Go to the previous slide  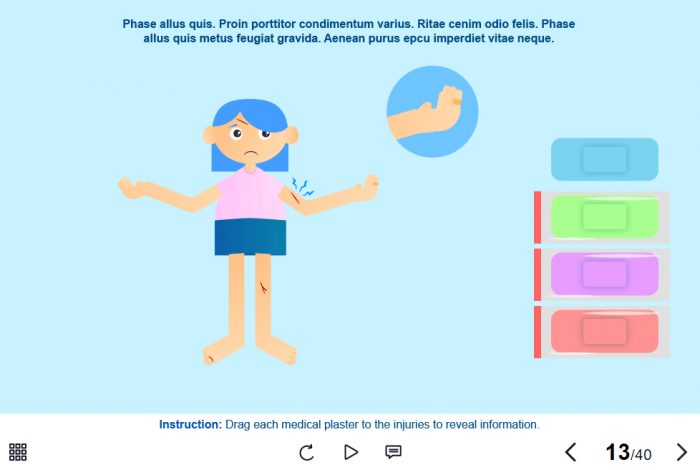[x=571, y=452]
